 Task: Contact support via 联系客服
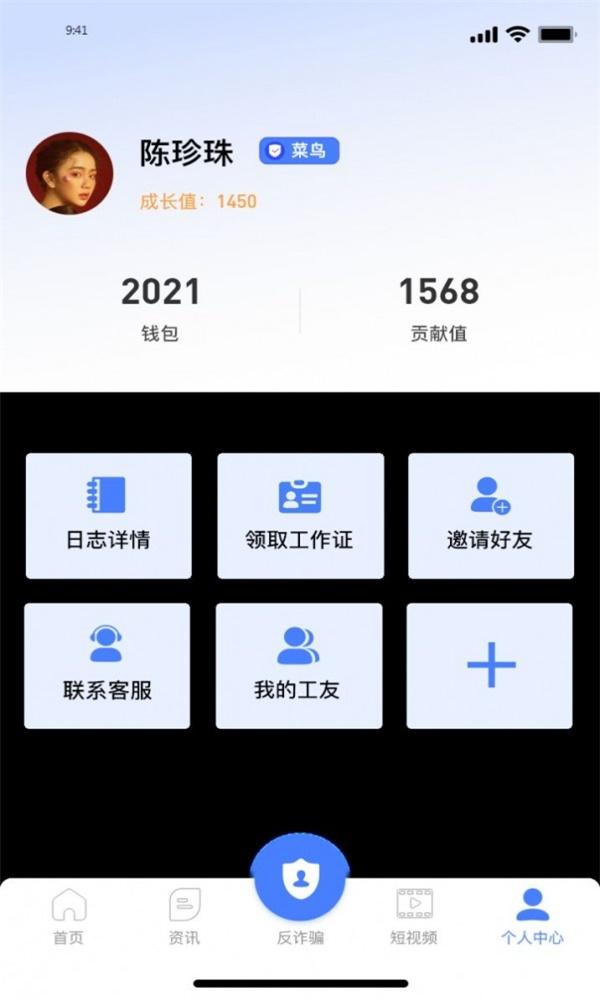point(107,665)
